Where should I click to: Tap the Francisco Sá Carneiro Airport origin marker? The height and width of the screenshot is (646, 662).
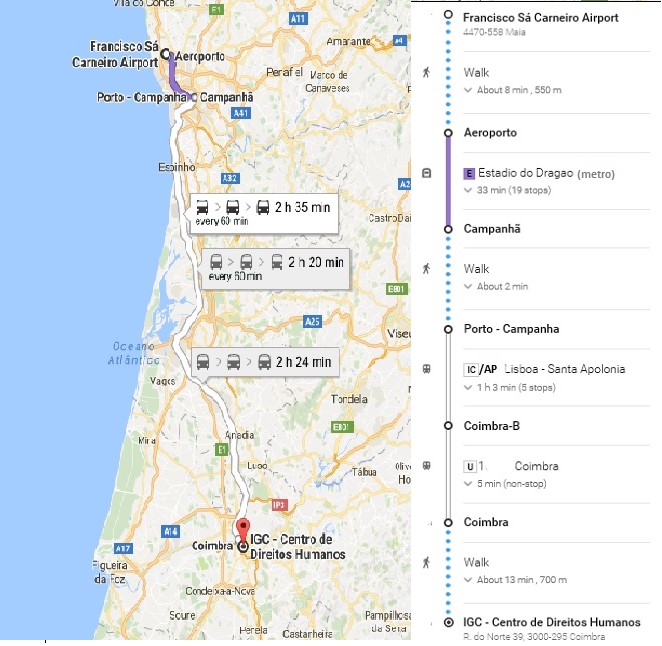(x=167, y=56)
